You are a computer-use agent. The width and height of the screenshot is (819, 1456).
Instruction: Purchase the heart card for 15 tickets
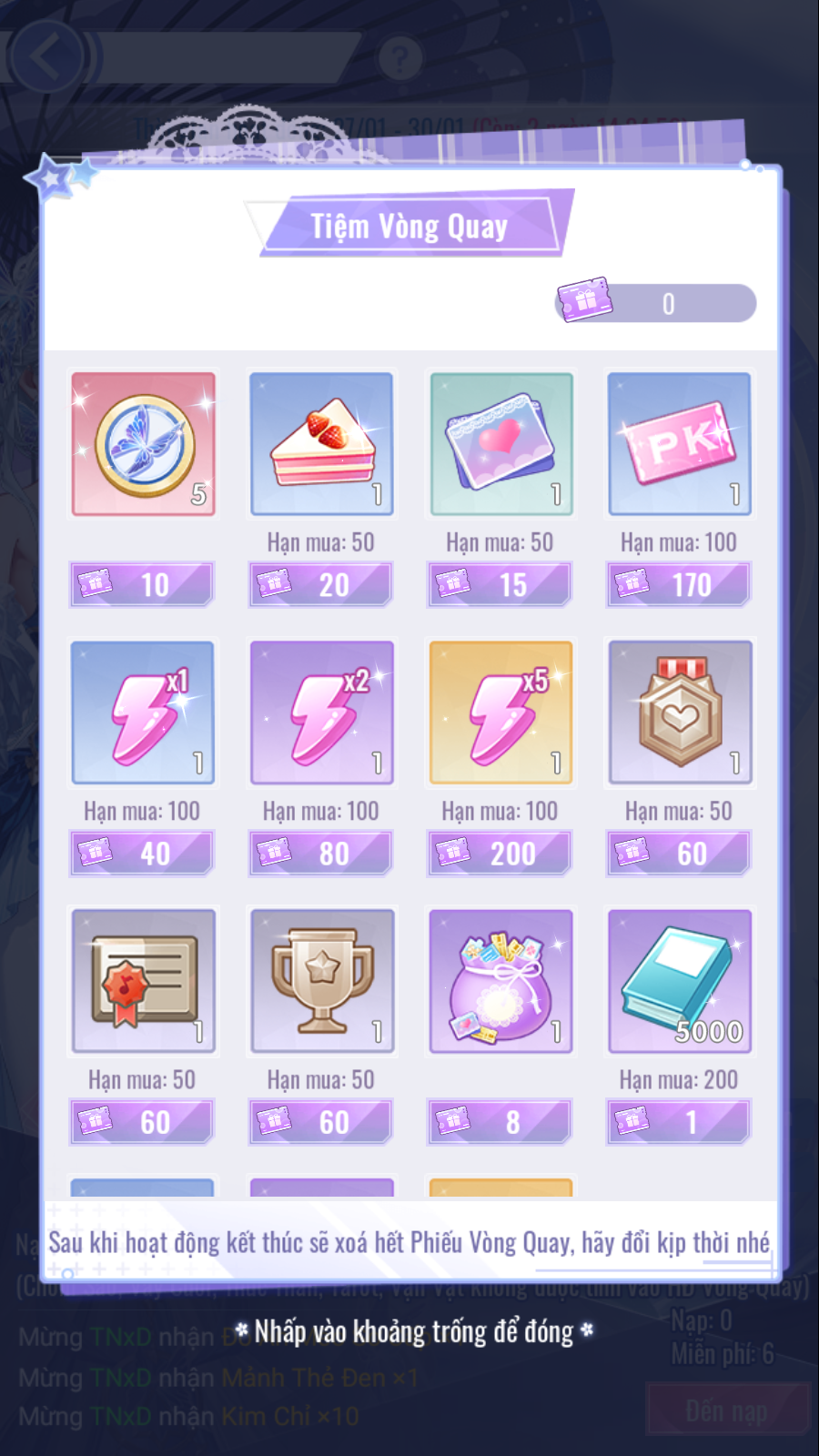click(x=500, y=584)
